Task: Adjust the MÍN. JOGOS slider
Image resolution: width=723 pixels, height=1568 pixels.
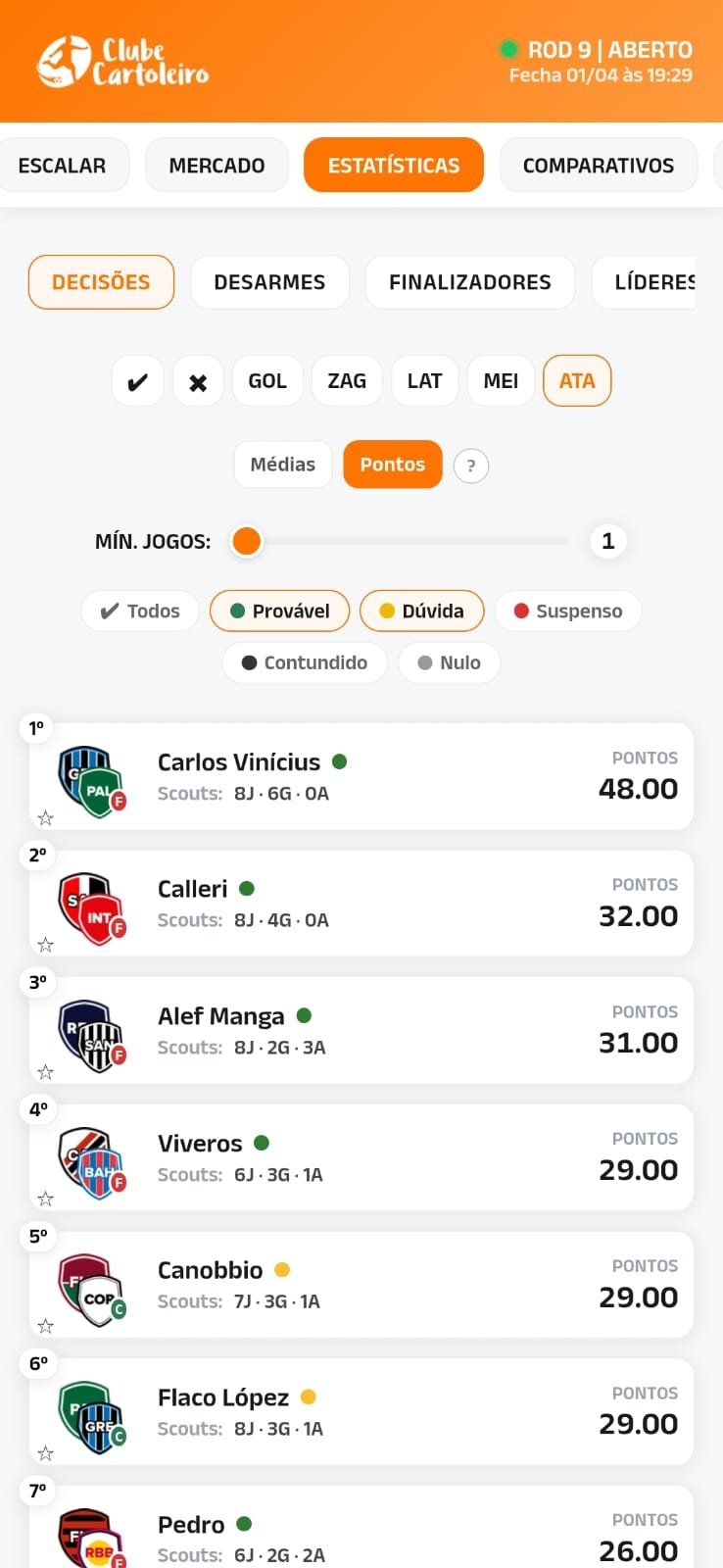Action: (x=247, y=540)
